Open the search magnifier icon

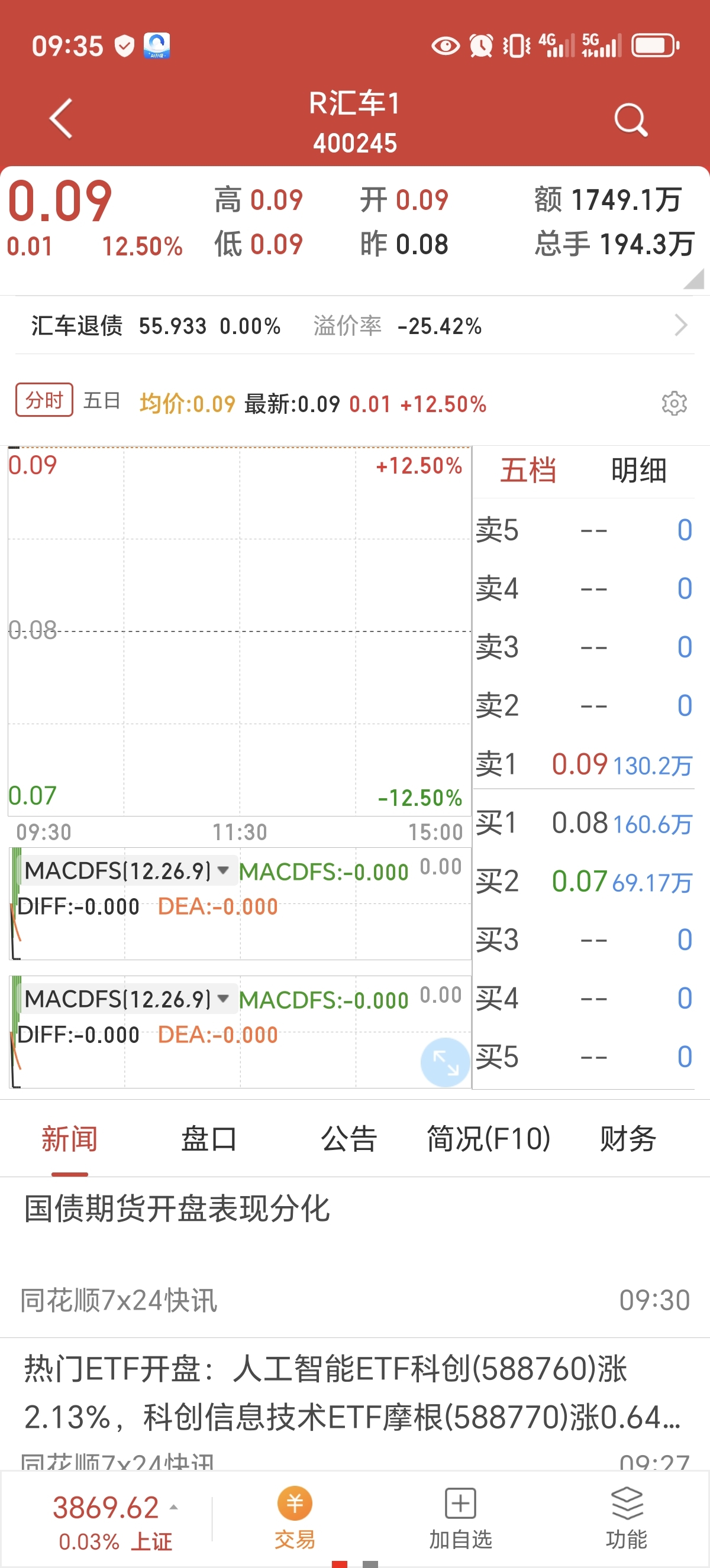click(631, 119)
